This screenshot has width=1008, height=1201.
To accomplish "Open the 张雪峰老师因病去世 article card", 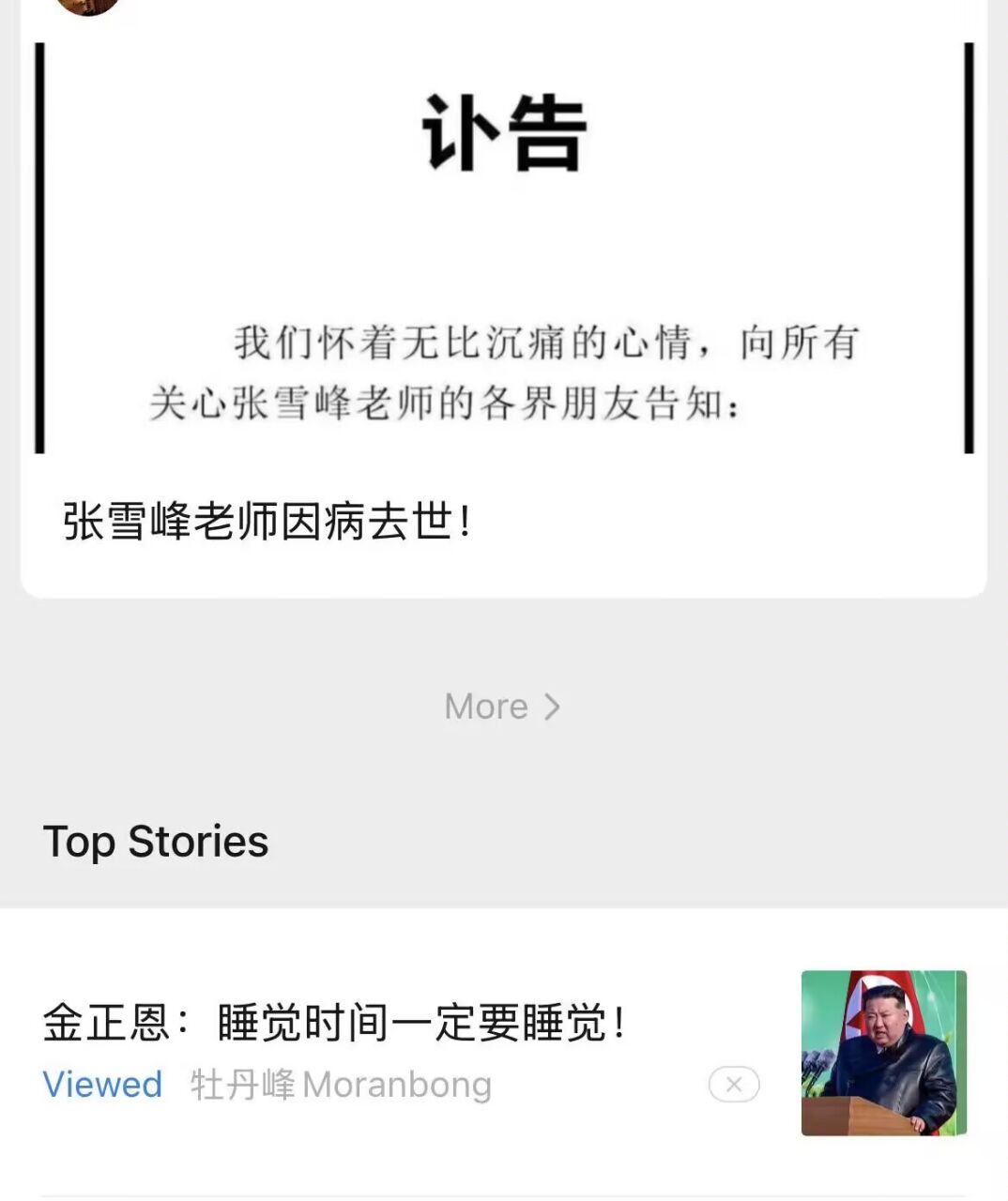I will click(267, 522).
